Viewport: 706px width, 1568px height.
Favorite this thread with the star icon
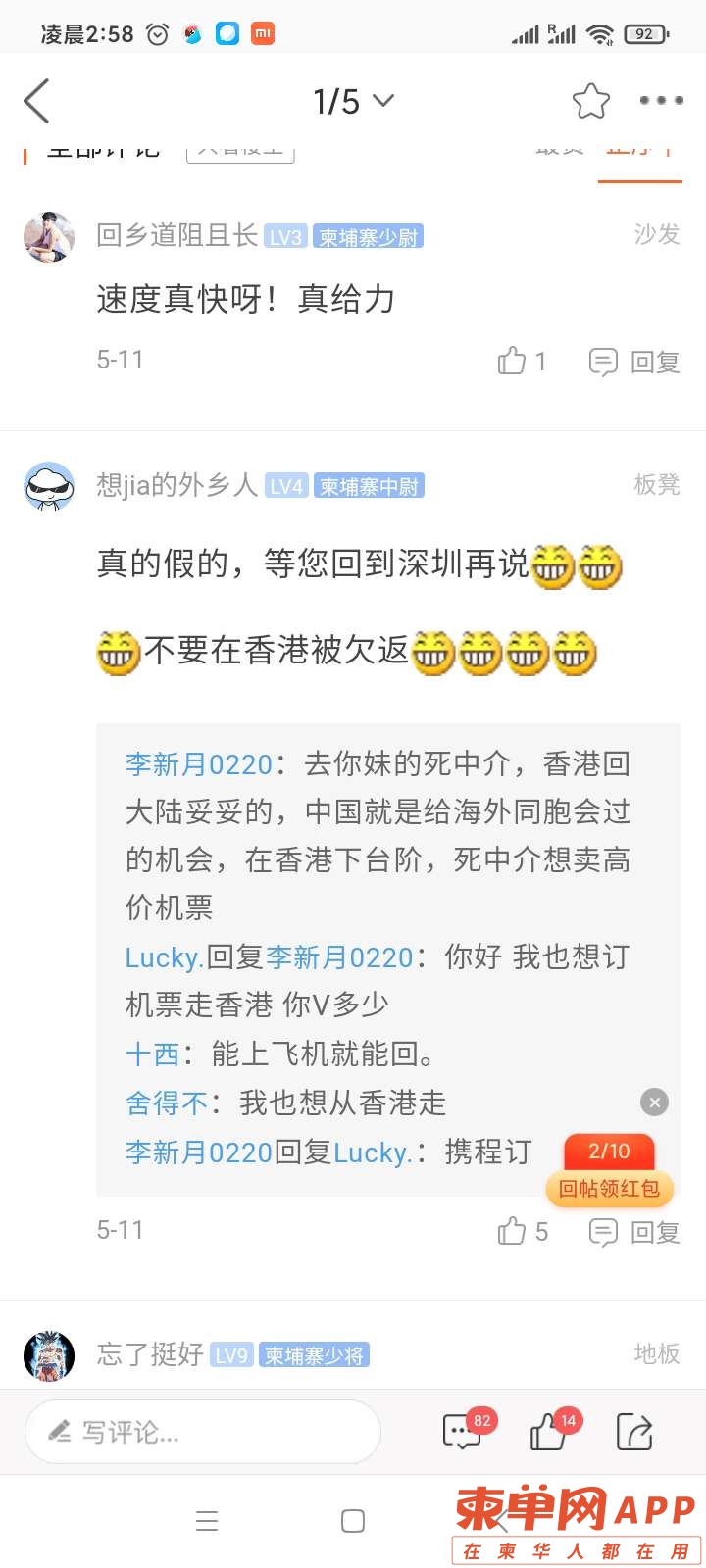pyautogui.click(x=590, y=101)
